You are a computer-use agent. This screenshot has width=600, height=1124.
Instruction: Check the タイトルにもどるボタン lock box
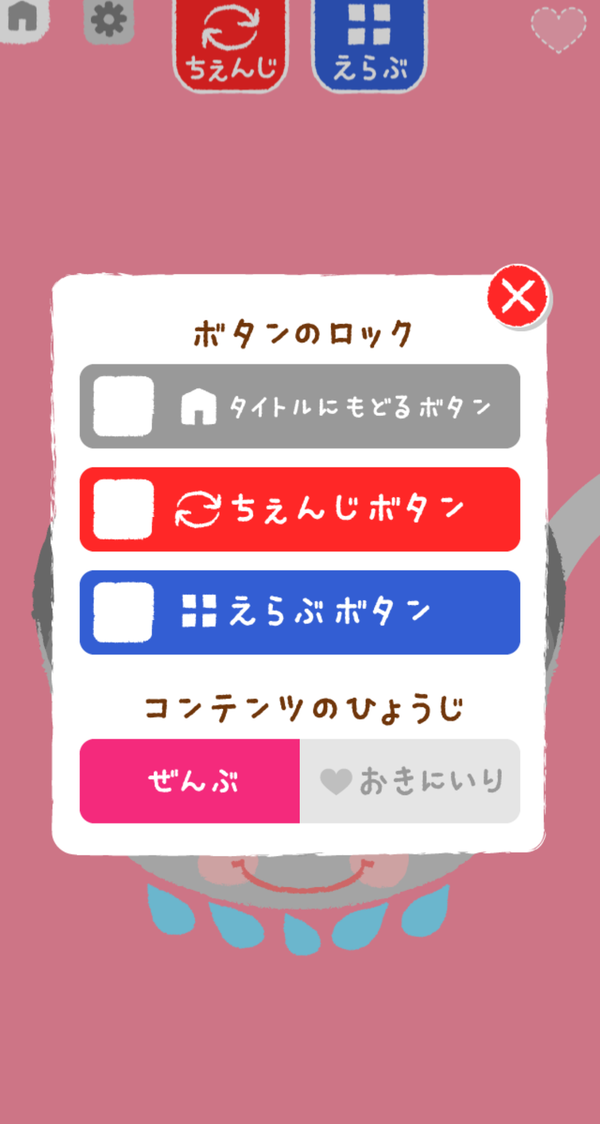123,406
